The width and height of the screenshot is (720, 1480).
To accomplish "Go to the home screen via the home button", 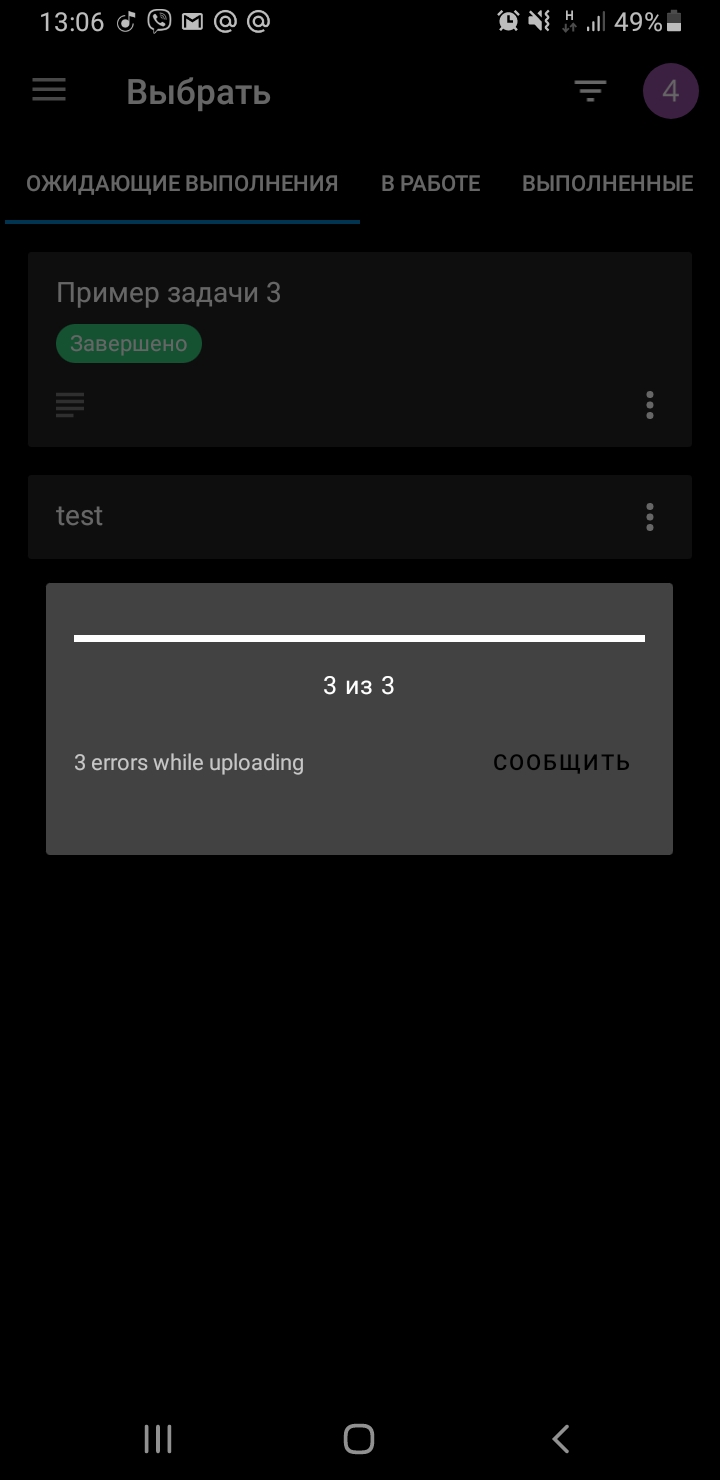I will (x=359, y=1439).
